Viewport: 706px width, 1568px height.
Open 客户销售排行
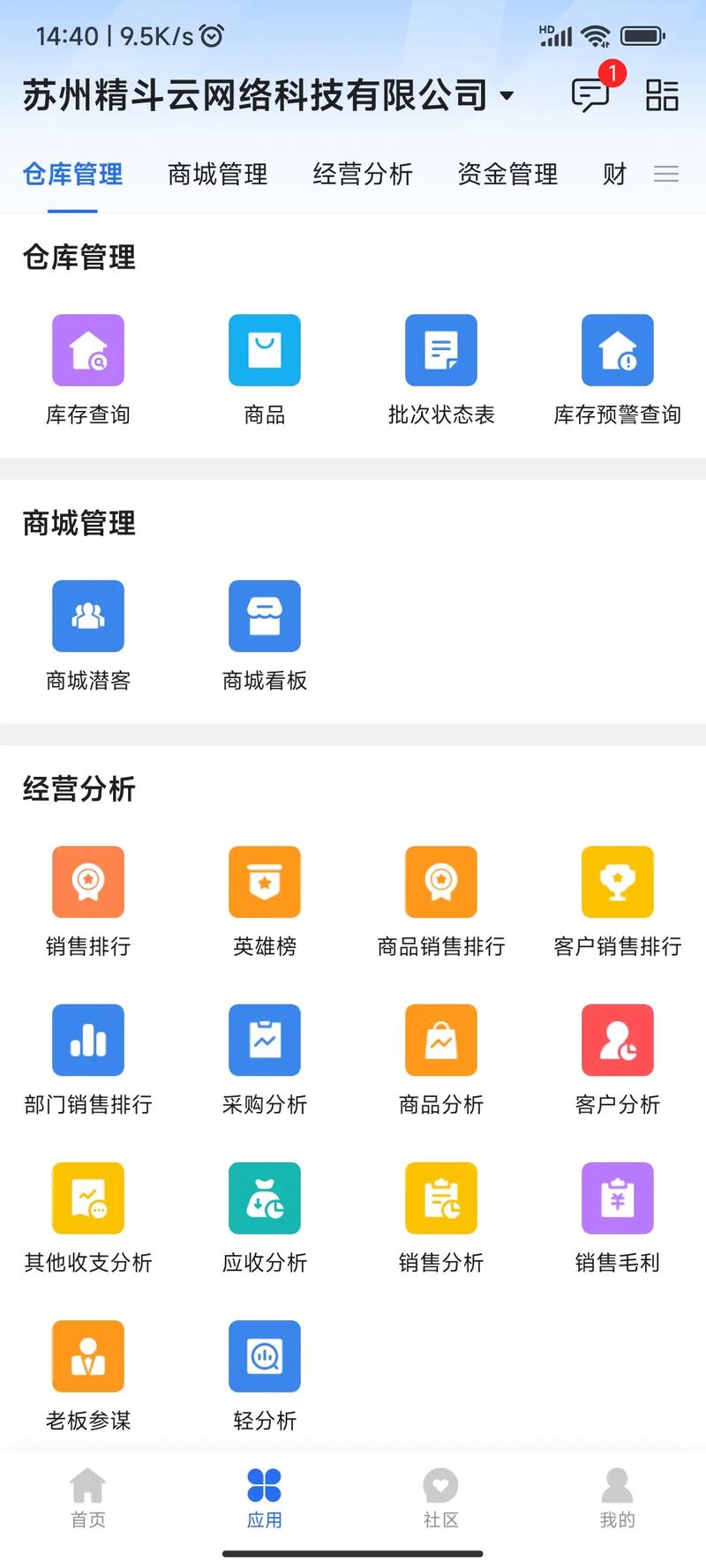[x=618, y=902]
